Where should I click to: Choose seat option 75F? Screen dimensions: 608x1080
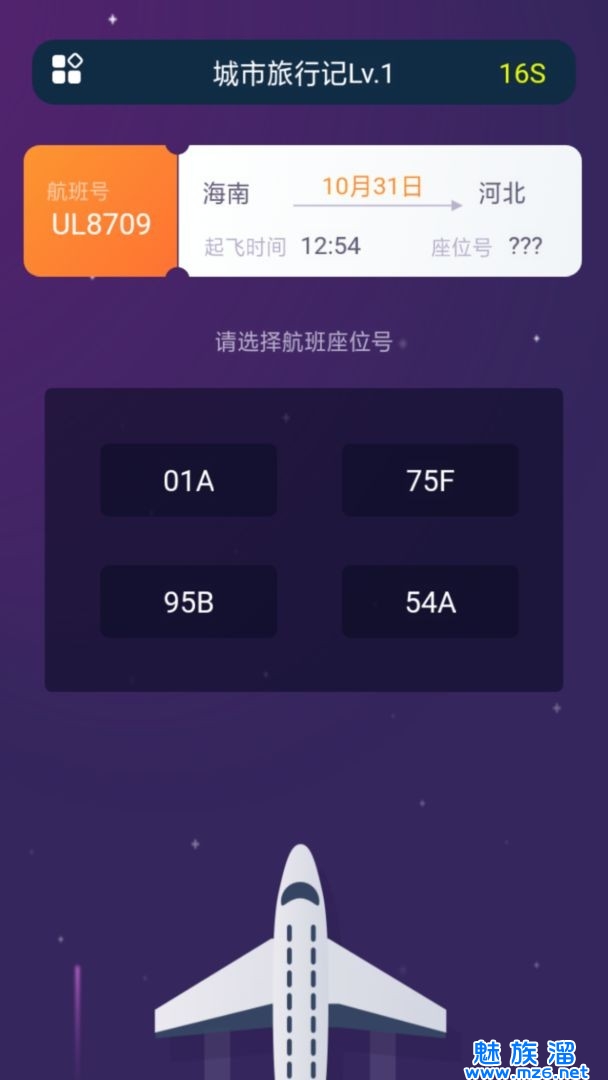click(x=430, y=481)
